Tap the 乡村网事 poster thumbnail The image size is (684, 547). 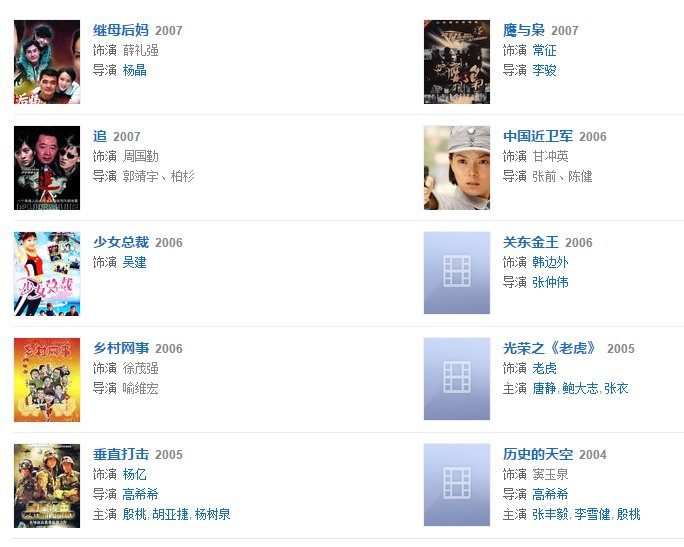47,380
